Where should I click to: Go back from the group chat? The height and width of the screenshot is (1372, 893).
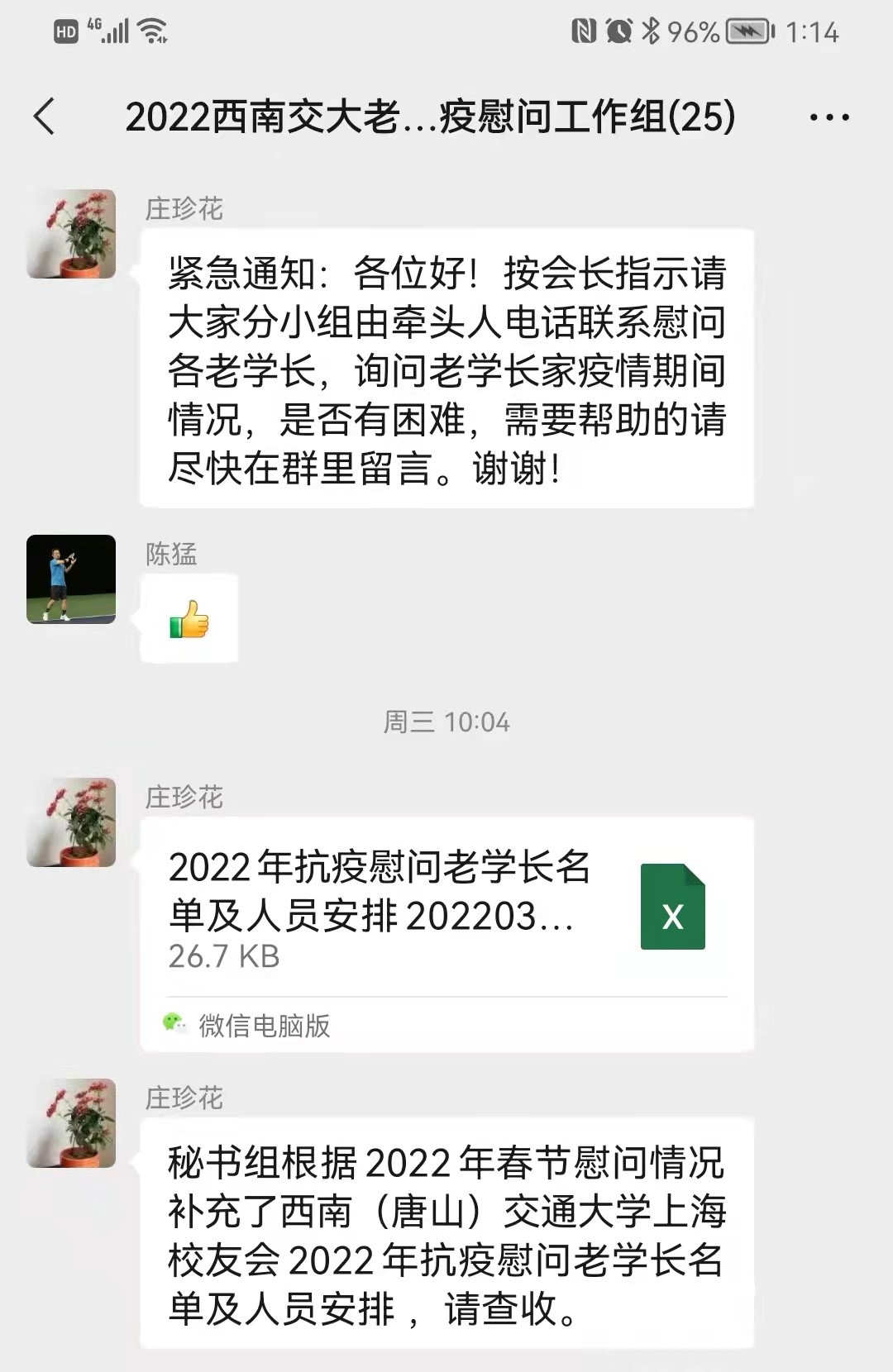[45, 117]
